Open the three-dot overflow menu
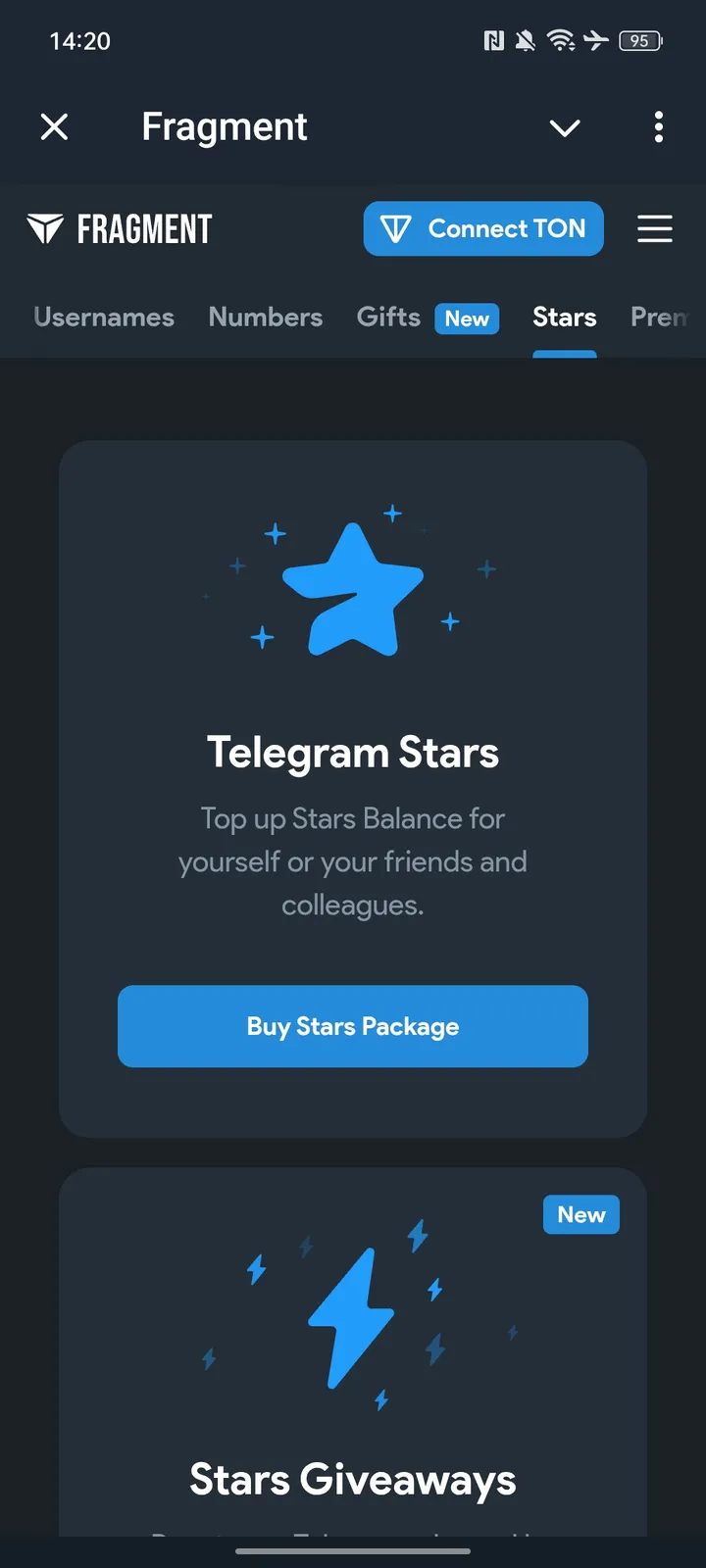 click(x=659, y=126)
